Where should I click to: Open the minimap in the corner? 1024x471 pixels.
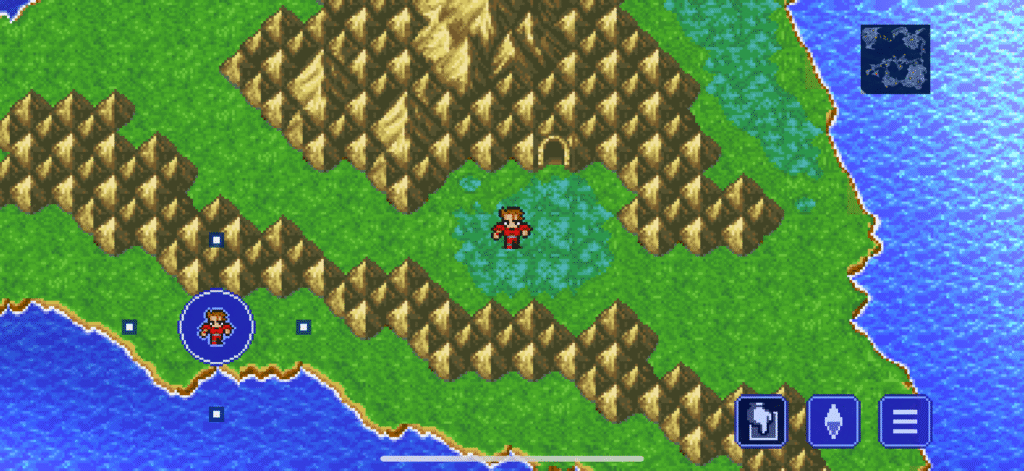click(895, 59)
